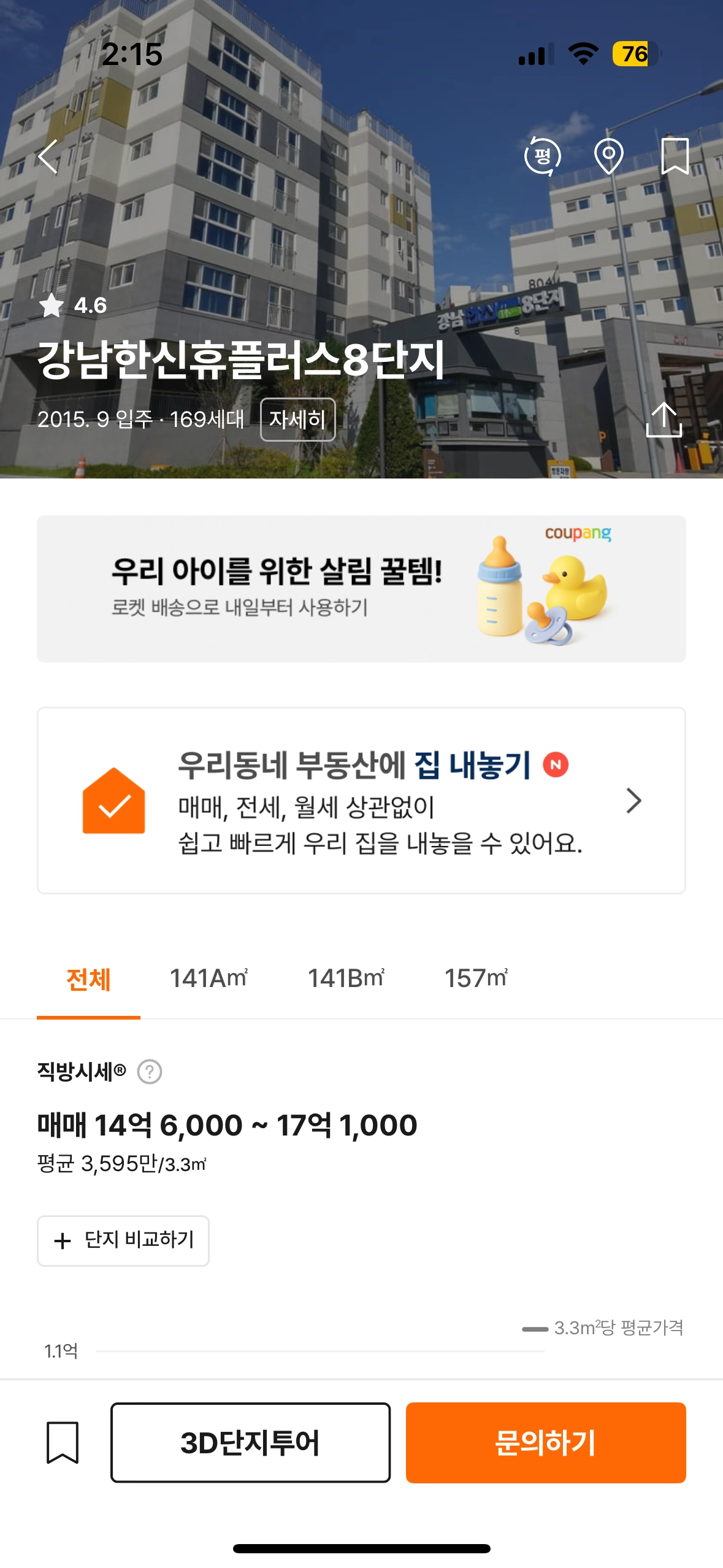Select the 전체 tab
The height and width of the screenshot is (1568, 723).
coord(88,979)
